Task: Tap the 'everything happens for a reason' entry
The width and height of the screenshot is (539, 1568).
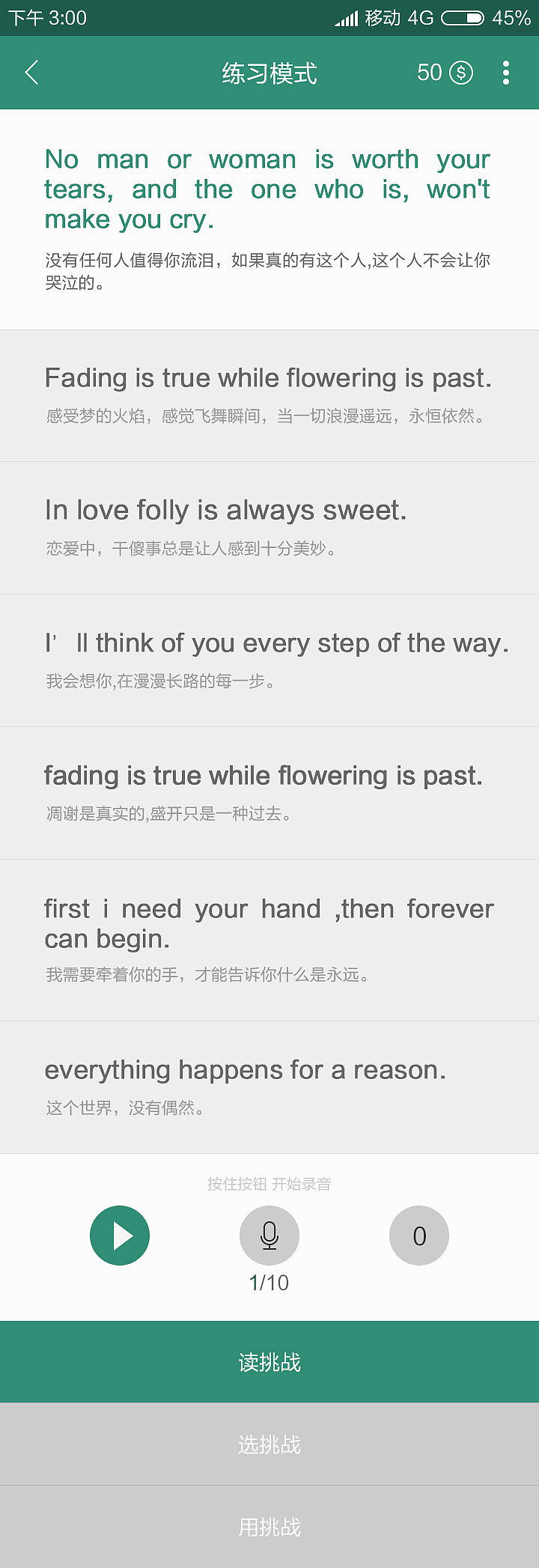Action: coord(269,1086)
